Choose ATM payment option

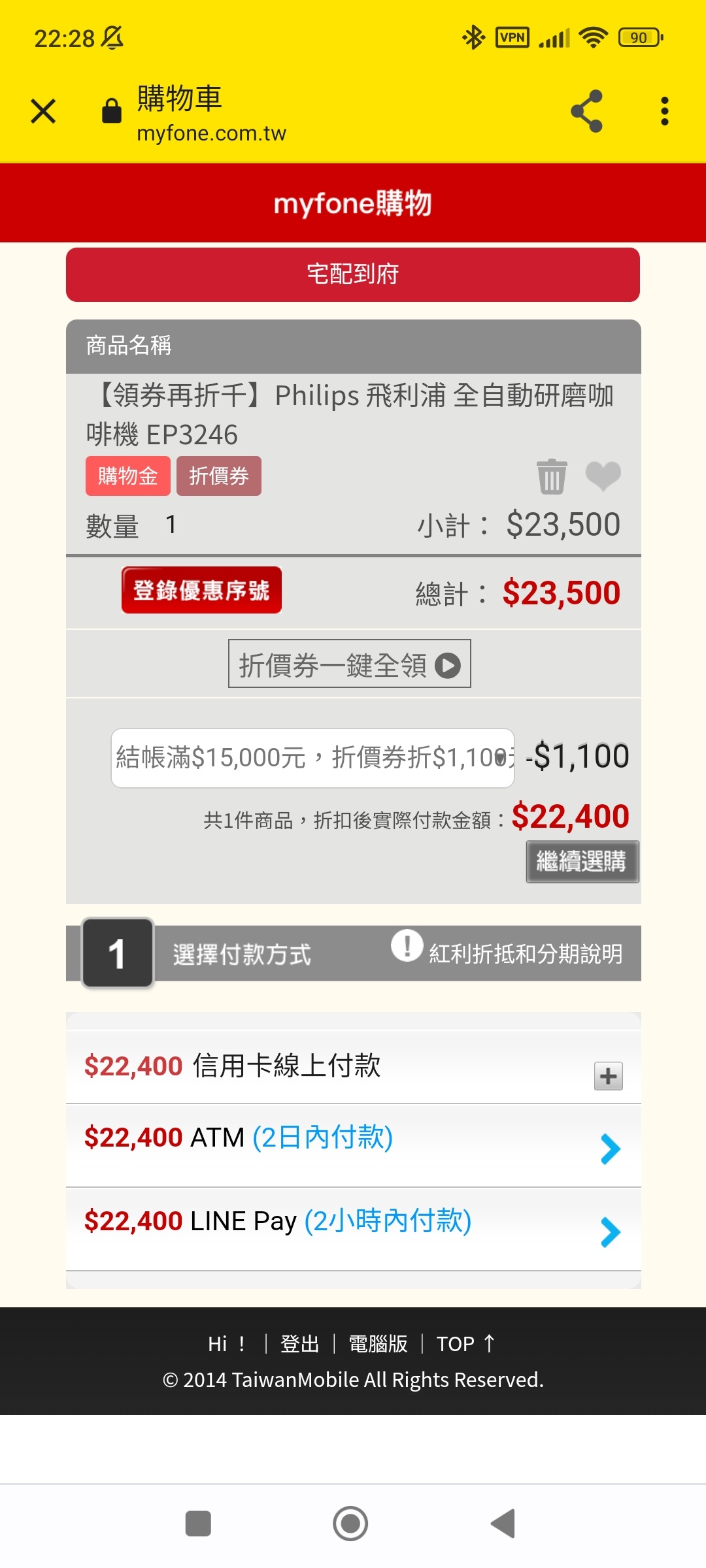(x=353, y=1145)
